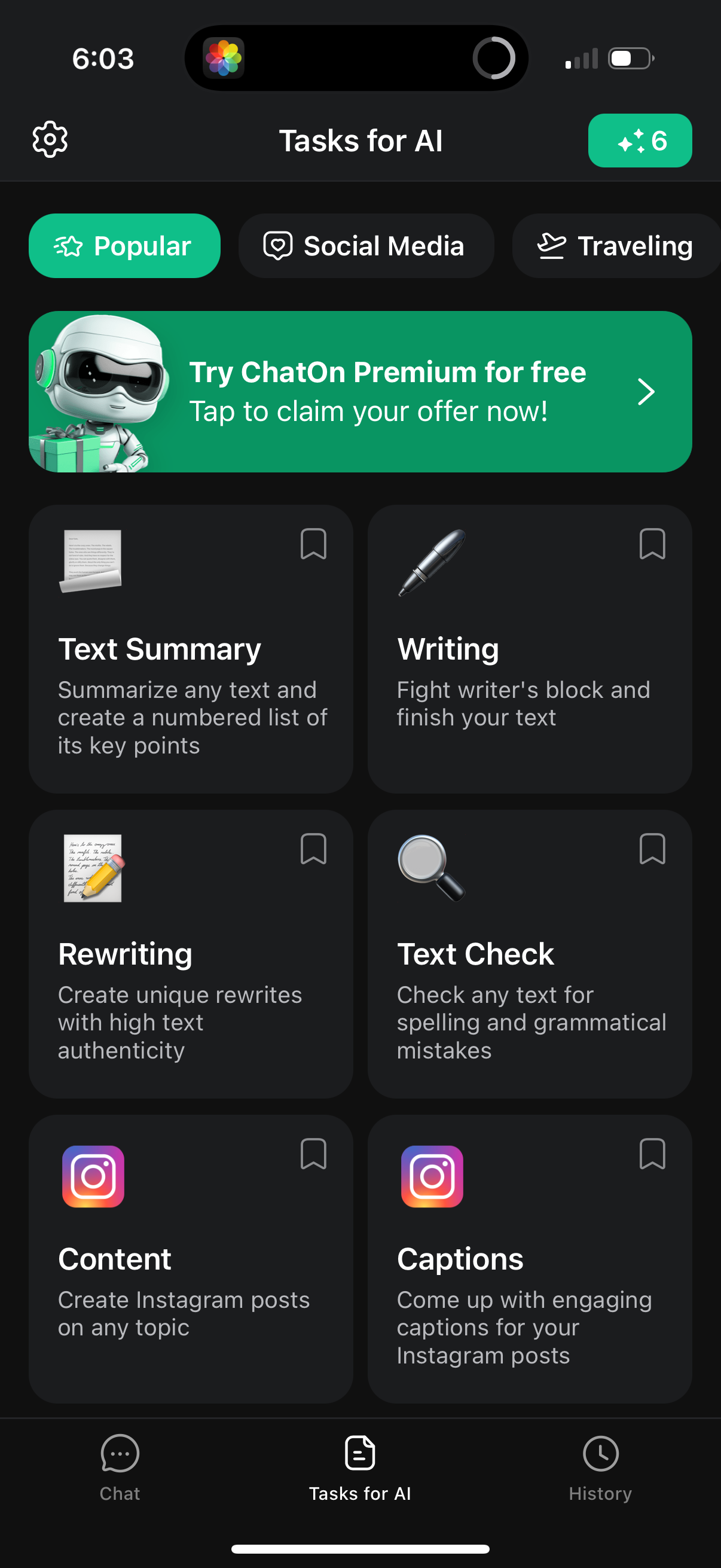The height and width of the screenshot is (1568, 721).
Task: Go to the Chat tab
Action: click(x=120, y=1467)
